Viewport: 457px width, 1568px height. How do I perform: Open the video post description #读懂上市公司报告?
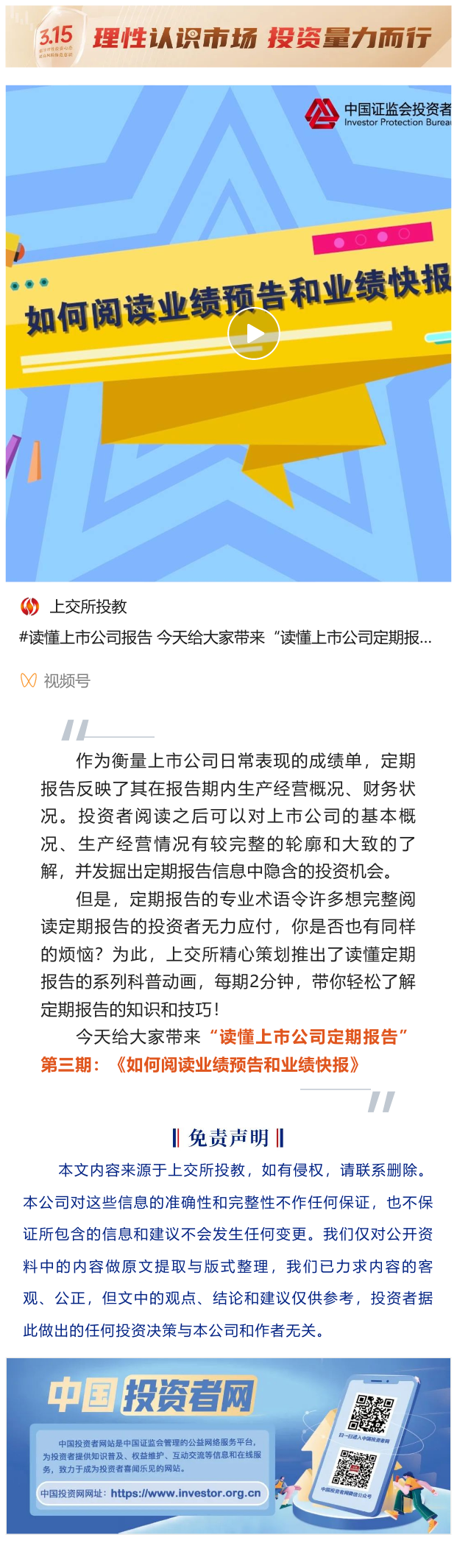pos(225,638)
